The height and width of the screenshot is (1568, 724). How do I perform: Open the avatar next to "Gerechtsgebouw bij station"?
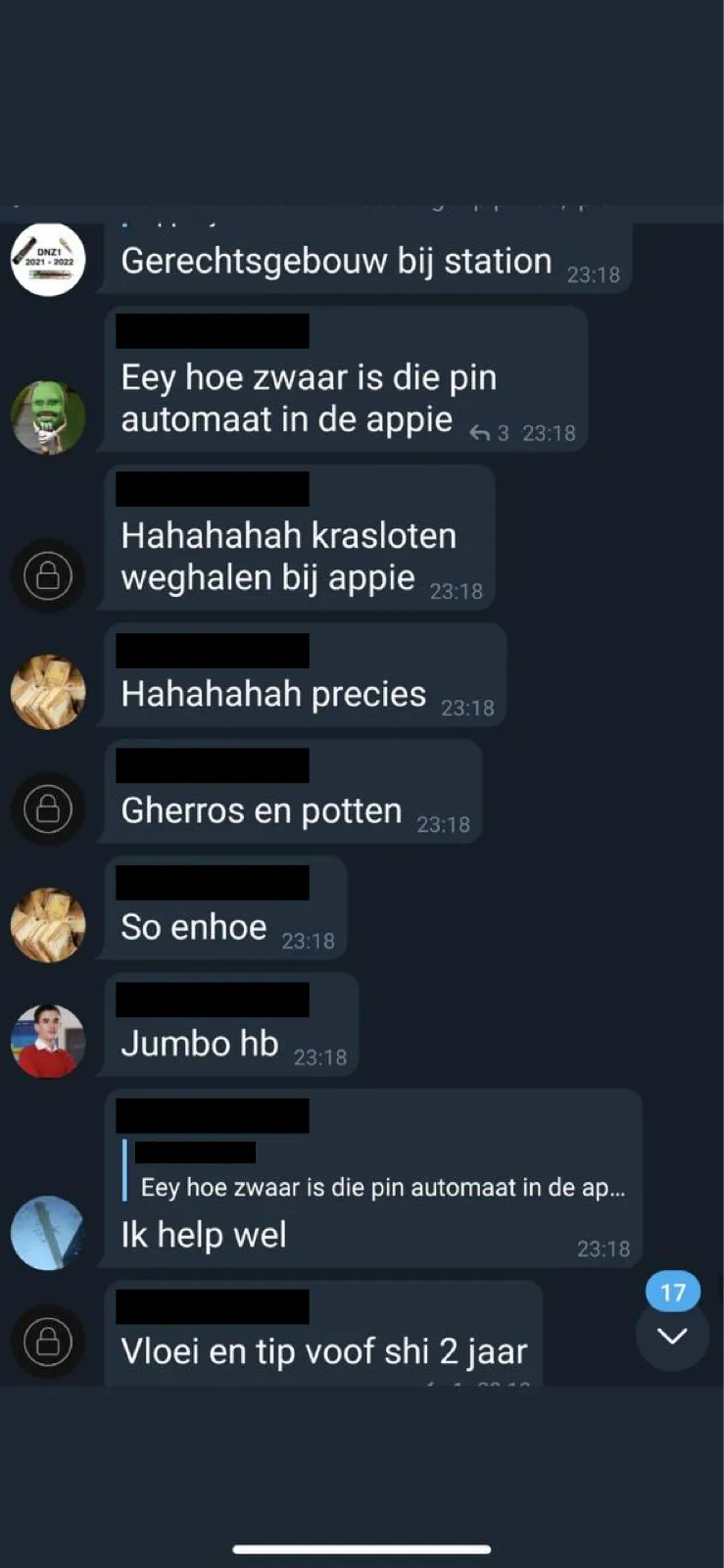coord(48,260)
